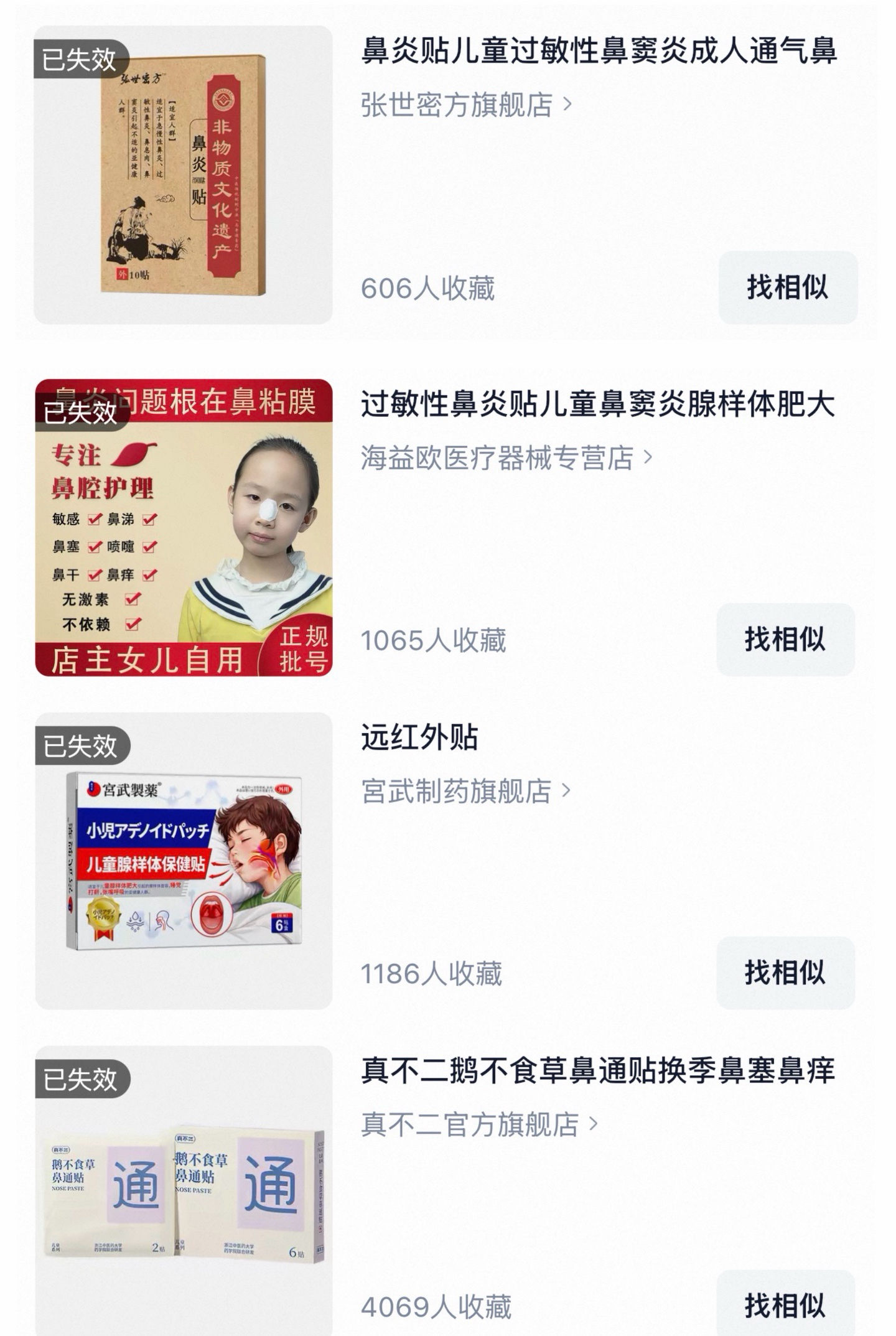Image resolution: width=896 pixels, height=1336 pixels.
Task: Go to 宫武制药旗舰店 store
Action: pos(465,792)
